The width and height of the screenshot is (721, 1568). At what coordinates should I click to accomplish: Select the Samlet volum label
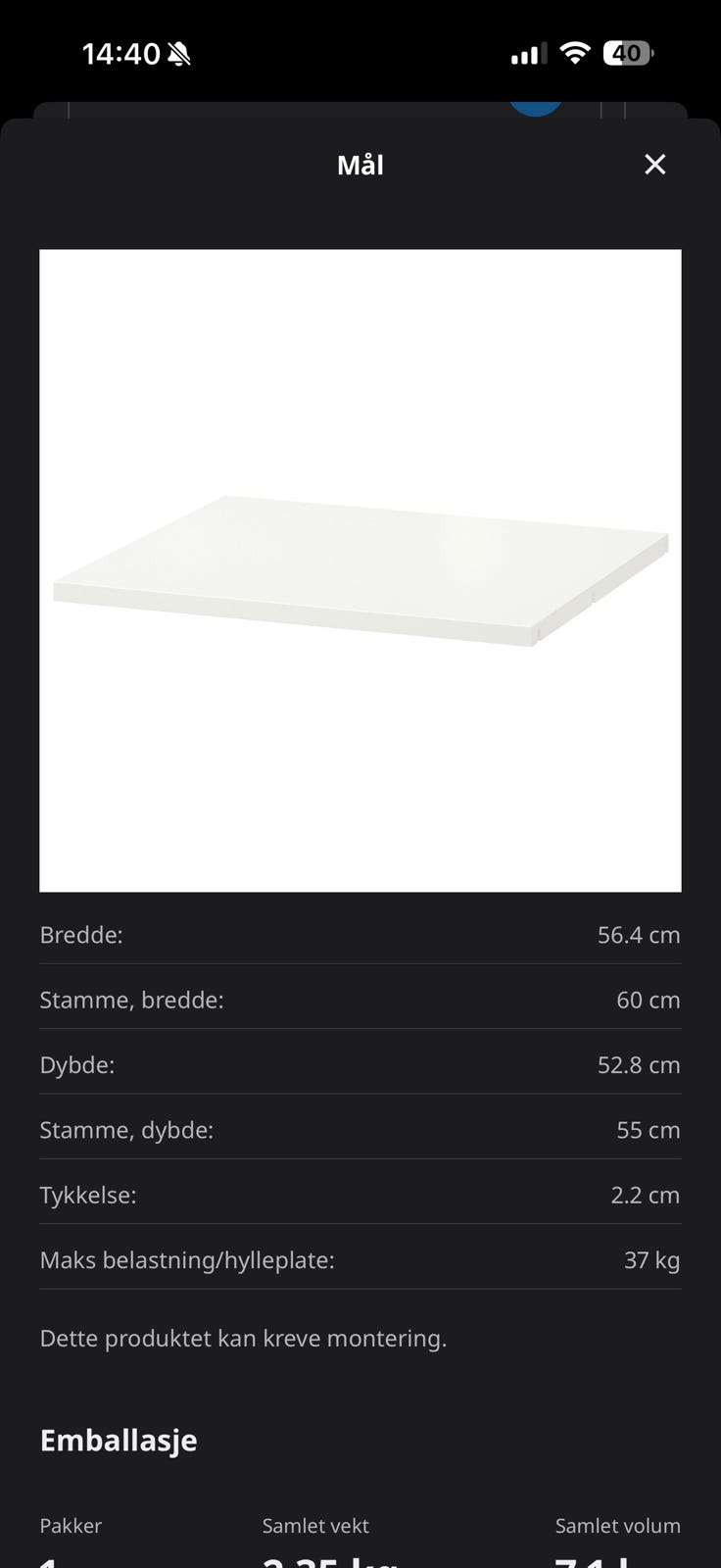(x=617, y=1526)
